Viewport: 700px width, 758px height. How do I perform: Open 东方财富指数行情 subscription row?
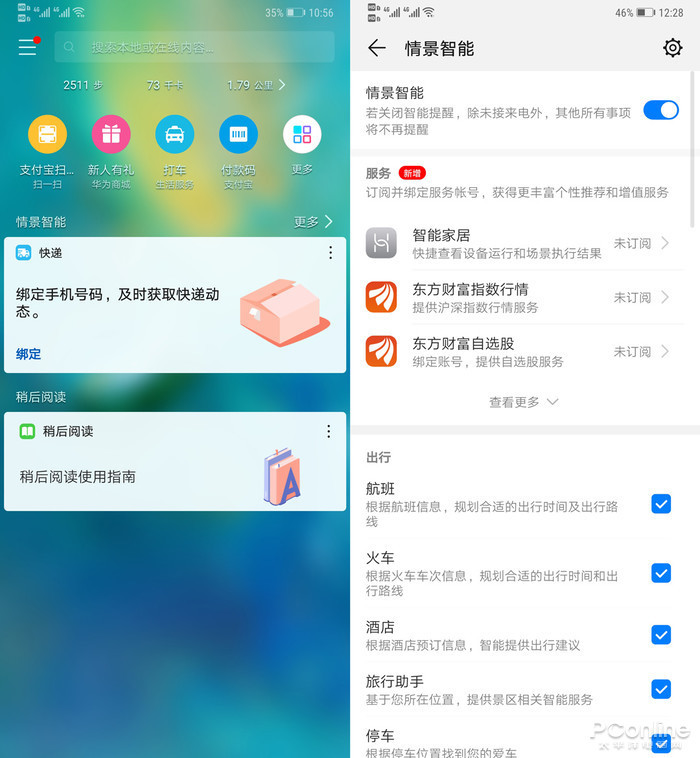pos(518,297)
